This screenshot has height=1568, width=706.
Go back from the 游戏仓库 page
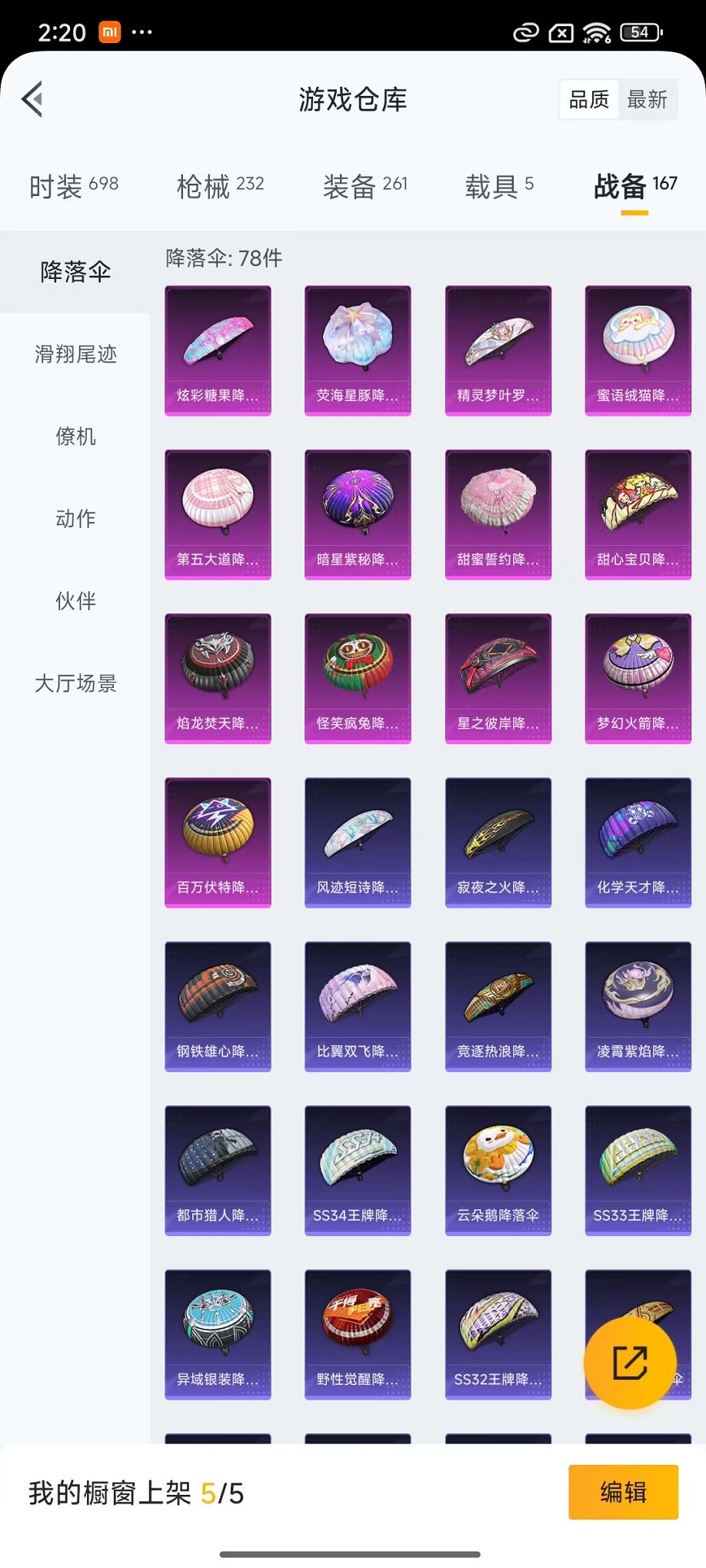click(32, 99)
